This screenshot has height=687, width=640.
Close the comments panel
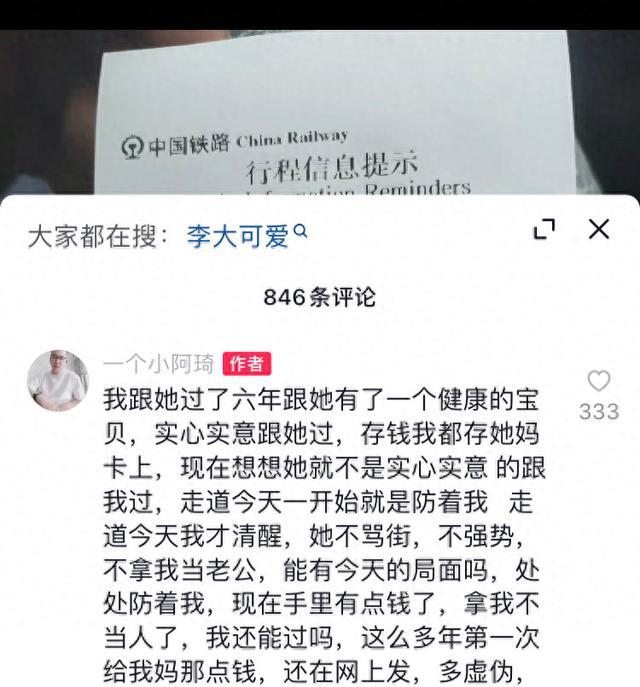598,230
